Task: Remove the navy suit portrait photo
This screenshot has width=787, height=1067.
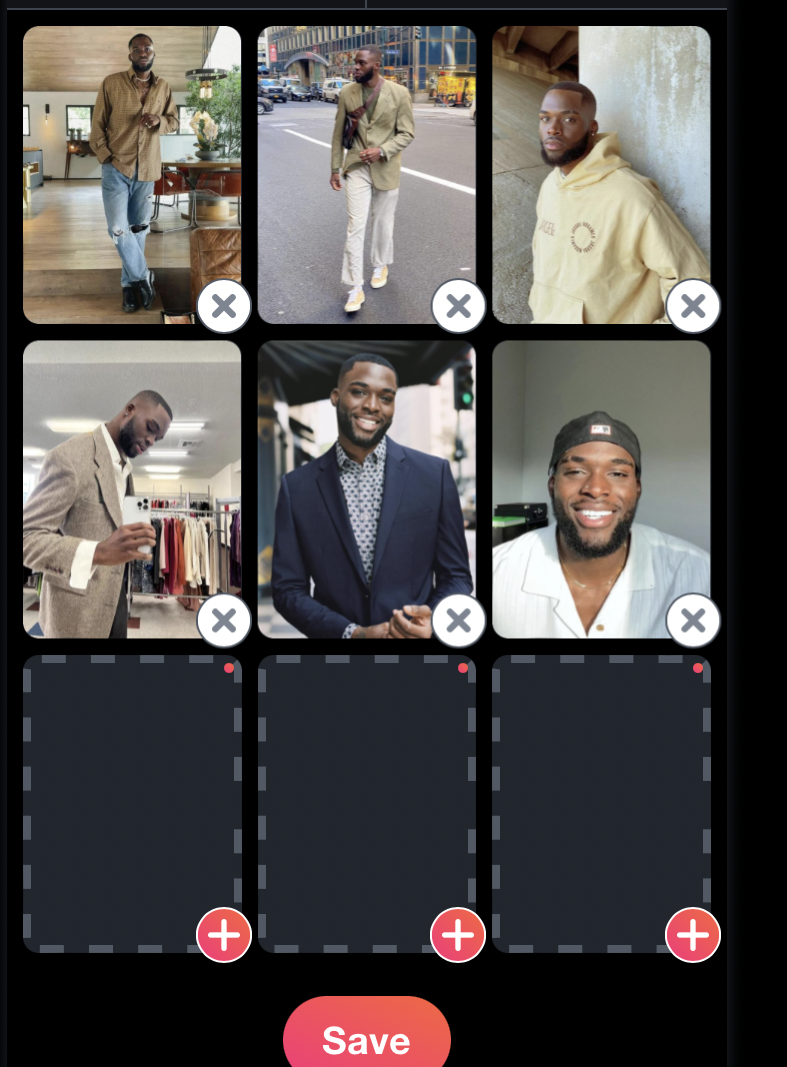Action: coord(458,621)
